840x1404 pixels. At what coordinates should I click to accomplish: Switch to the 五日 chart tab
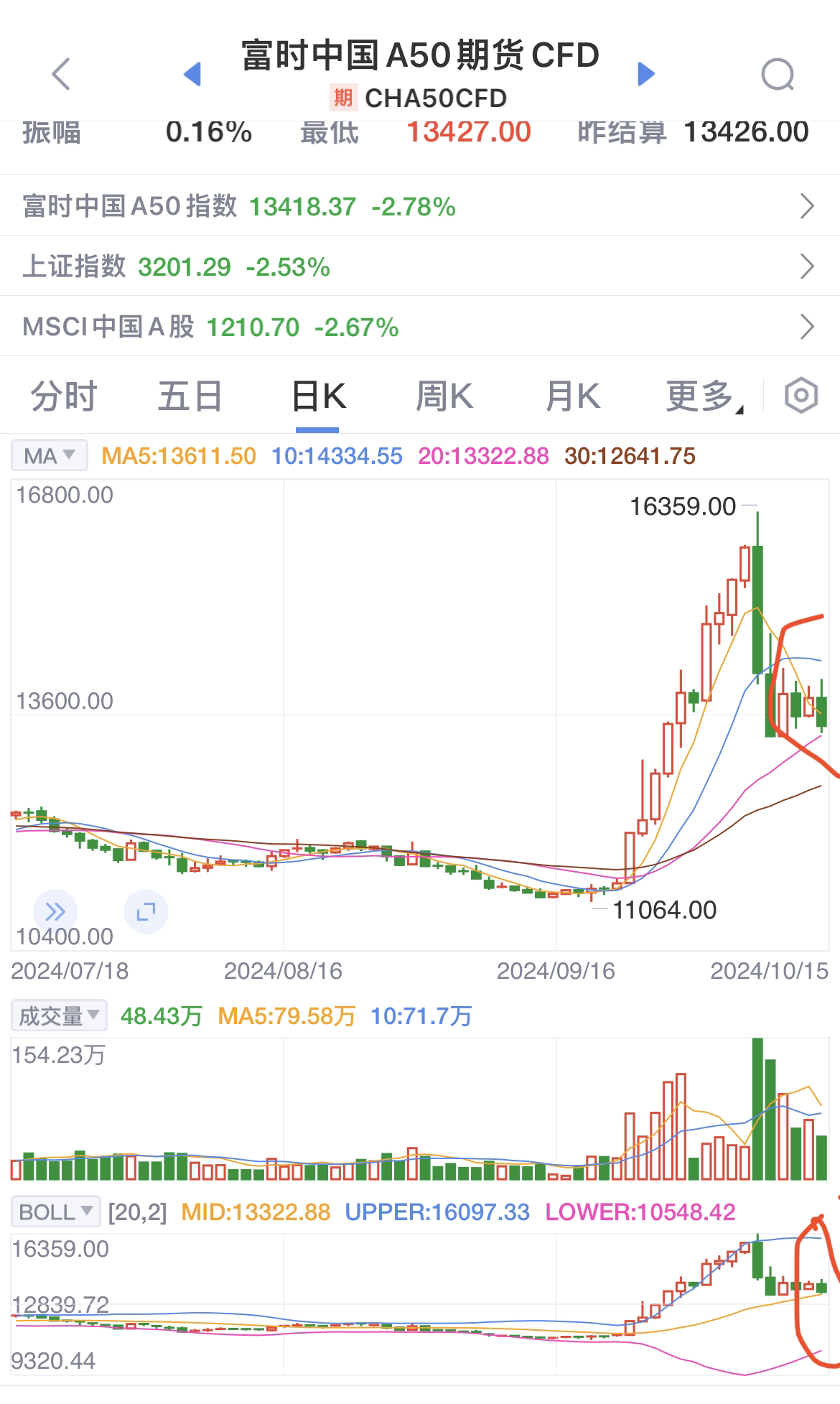pos(190,396)
